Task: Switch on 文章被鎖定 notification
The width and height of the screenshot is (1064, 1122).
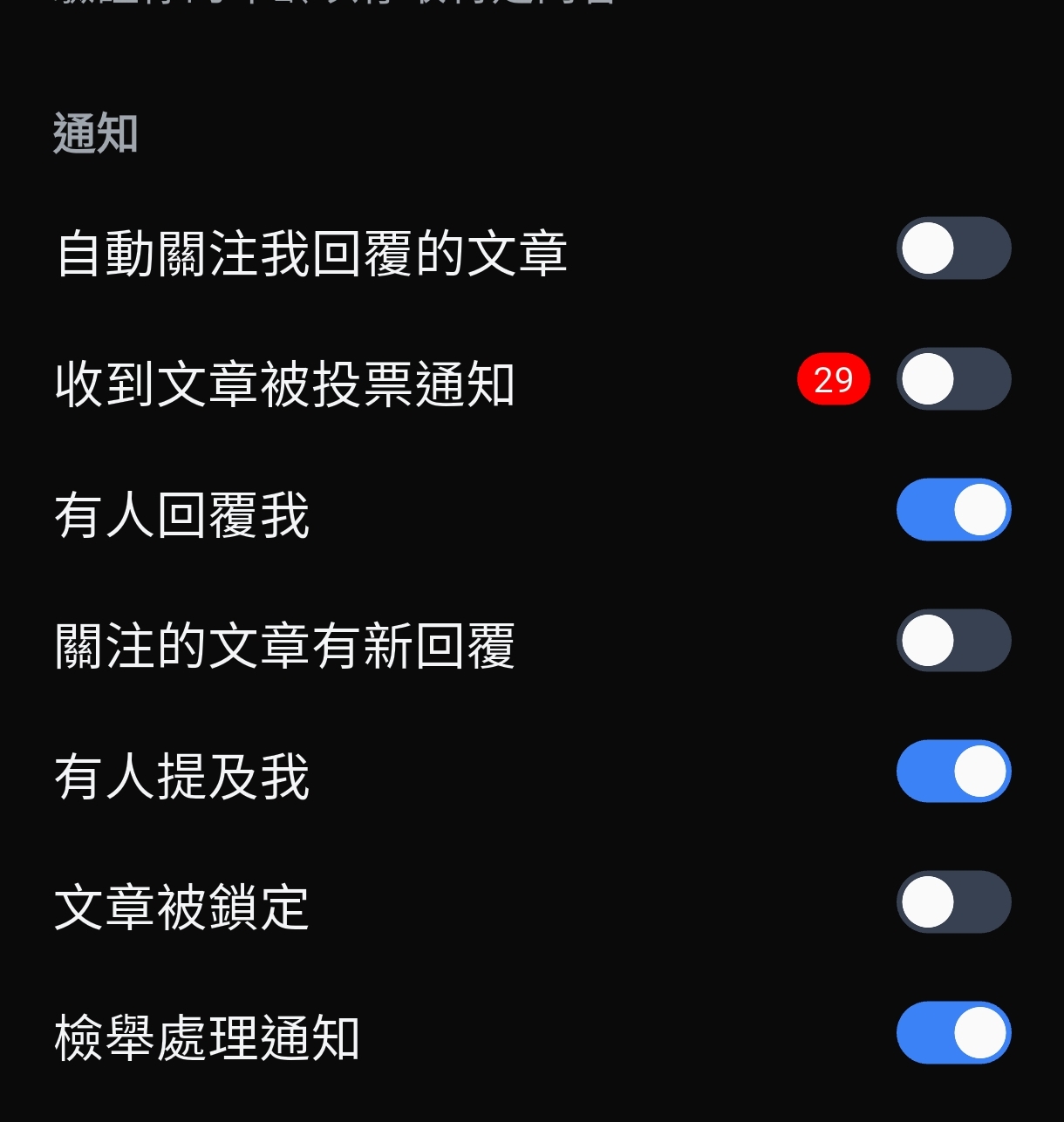Action: pos(953,902)
